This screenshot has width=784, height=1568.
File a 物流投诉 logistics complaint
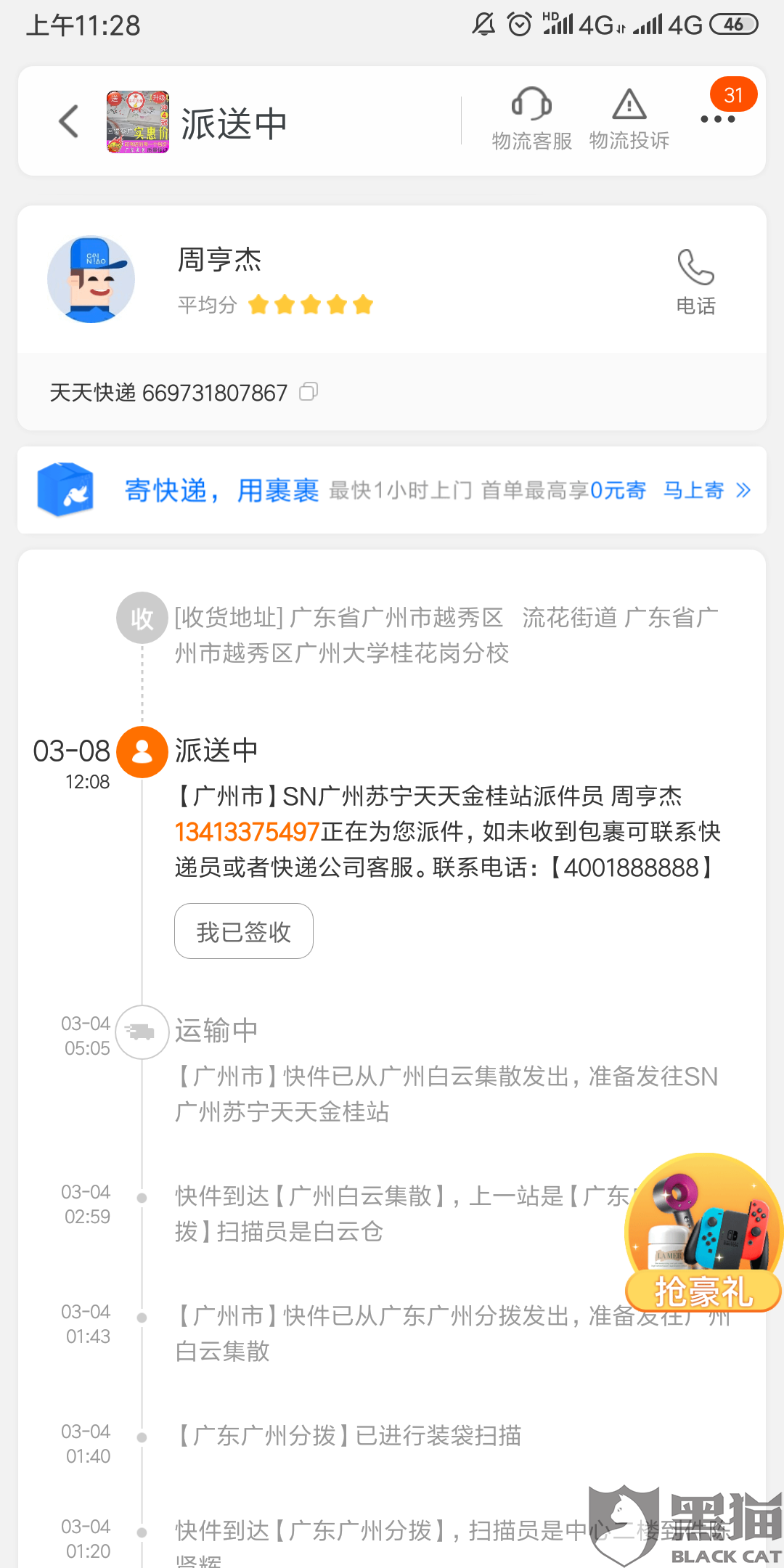(x=629, y=119)
